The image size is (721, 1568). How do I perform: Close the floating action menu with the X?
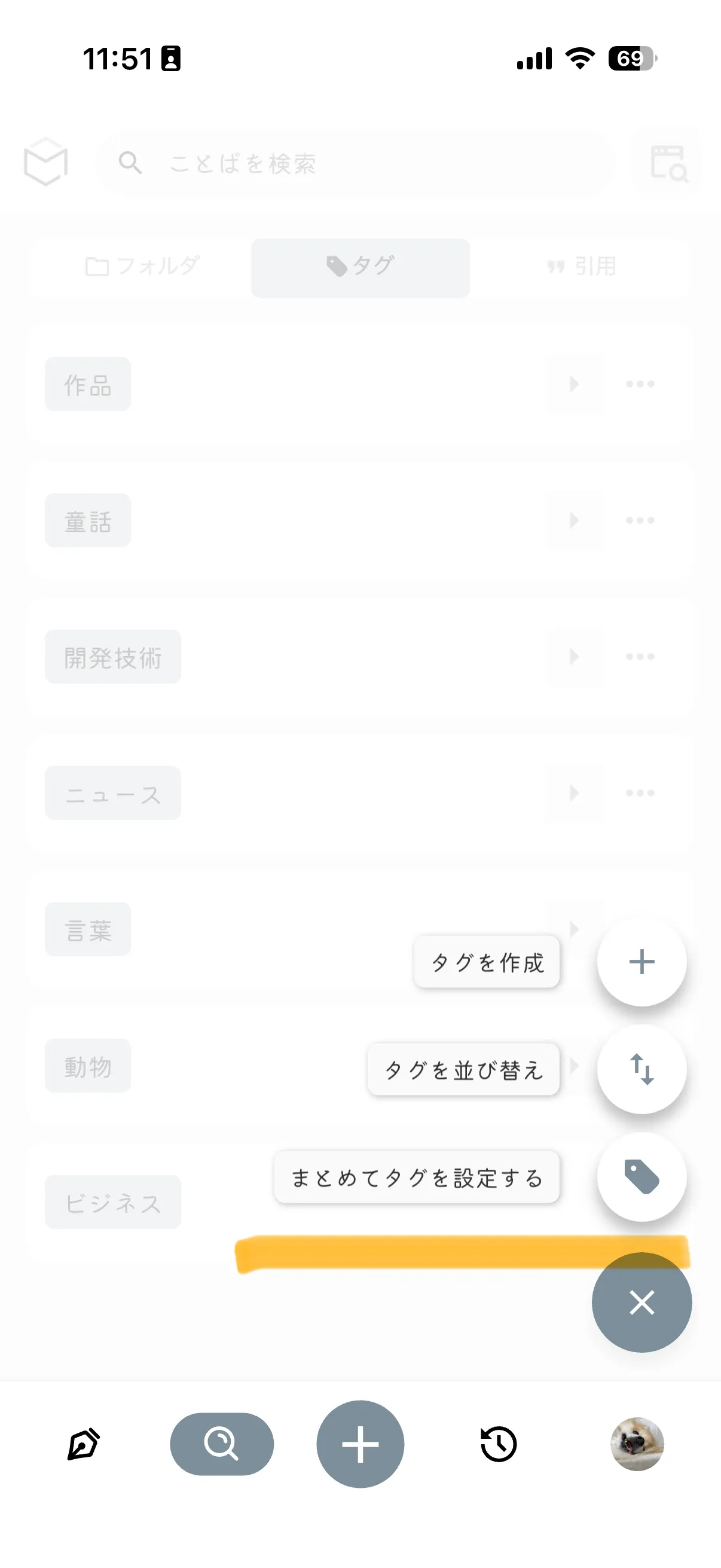[x=641, y=1302]
